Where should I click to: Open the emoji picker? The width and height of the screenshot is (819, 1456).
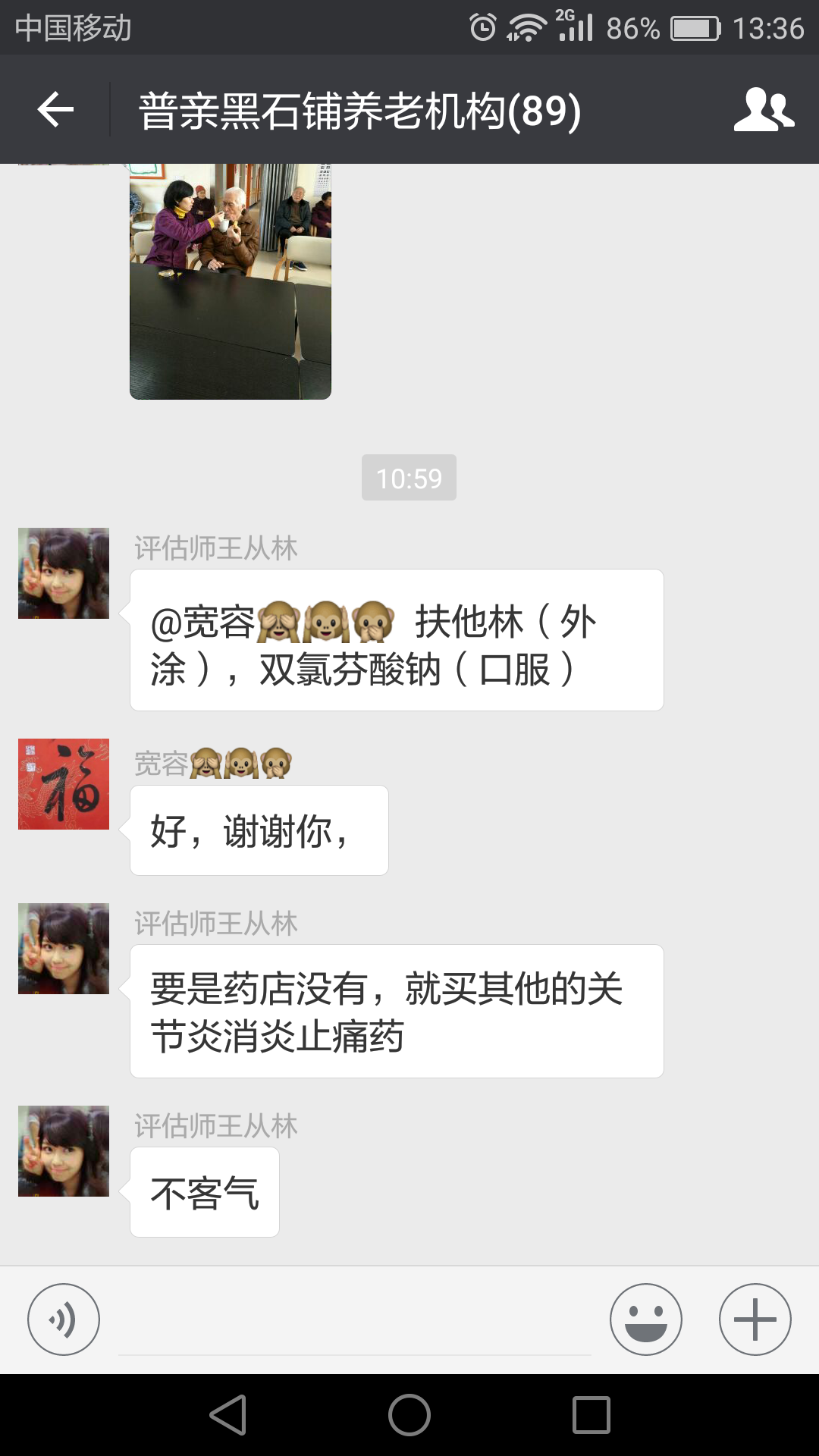645,1319
